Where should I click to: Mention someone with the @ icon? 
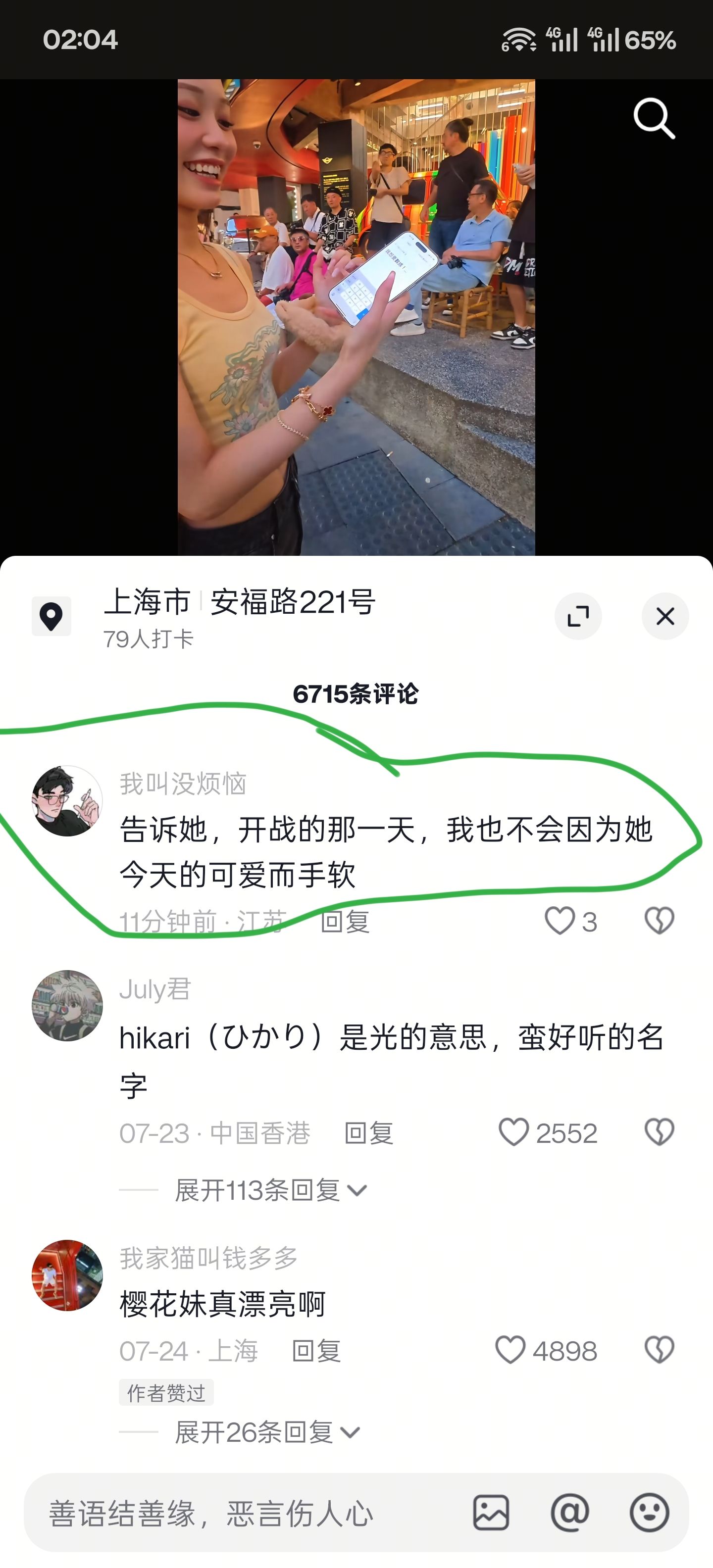tap(570, 1513)
